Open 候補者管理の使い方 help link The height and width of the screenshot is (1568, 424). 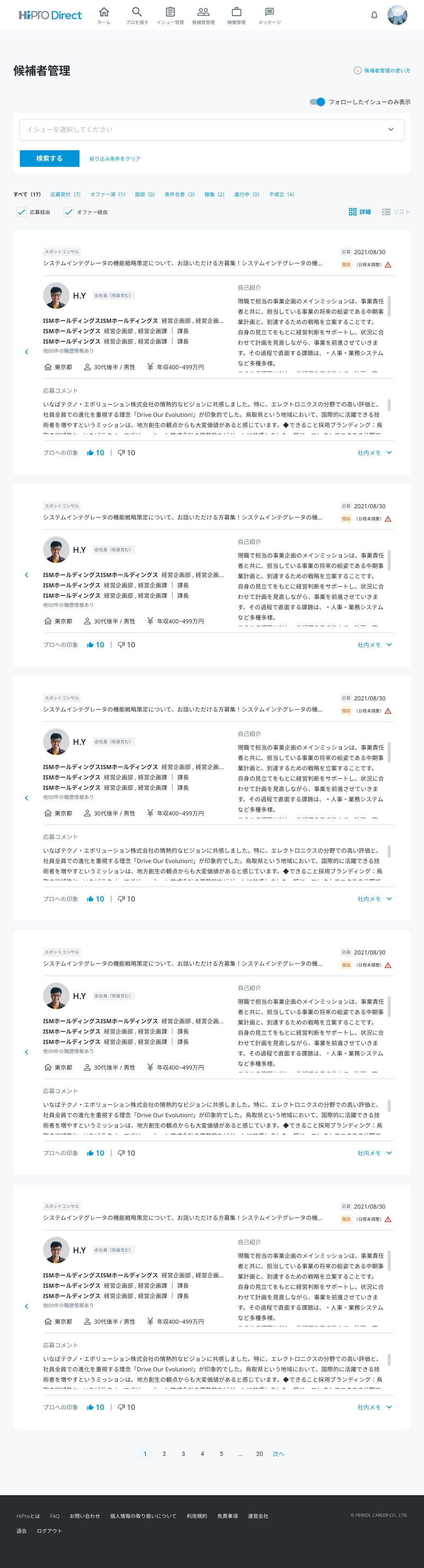click(x=382, y=71)
